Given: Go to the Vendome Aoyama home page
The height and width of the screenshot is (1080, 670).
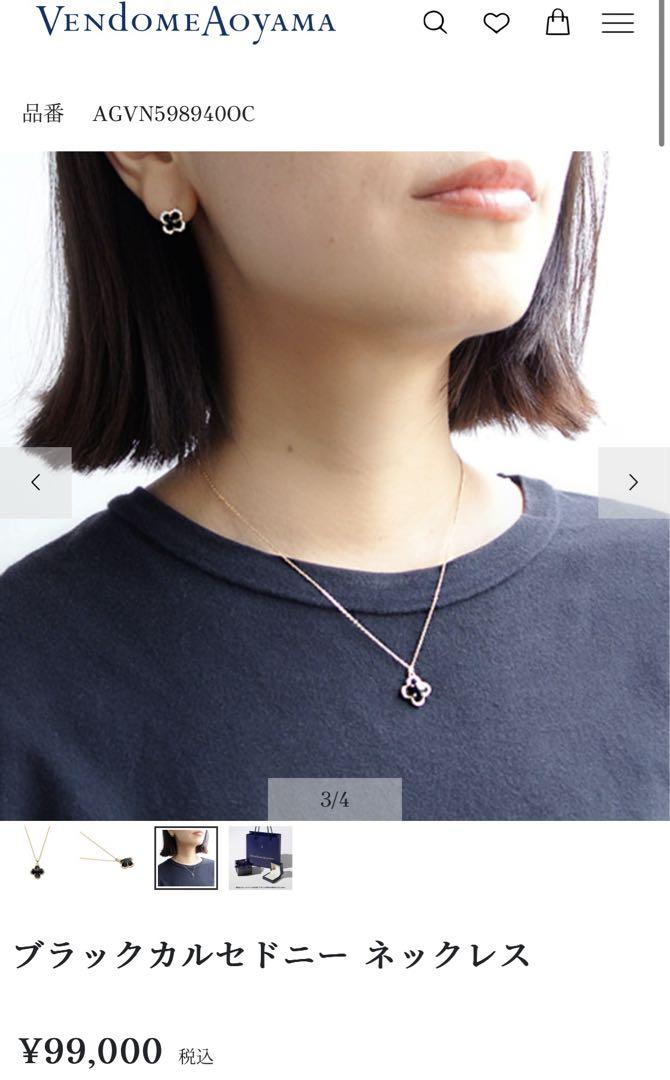Looking at the screenshot, I should pos(186,21).
